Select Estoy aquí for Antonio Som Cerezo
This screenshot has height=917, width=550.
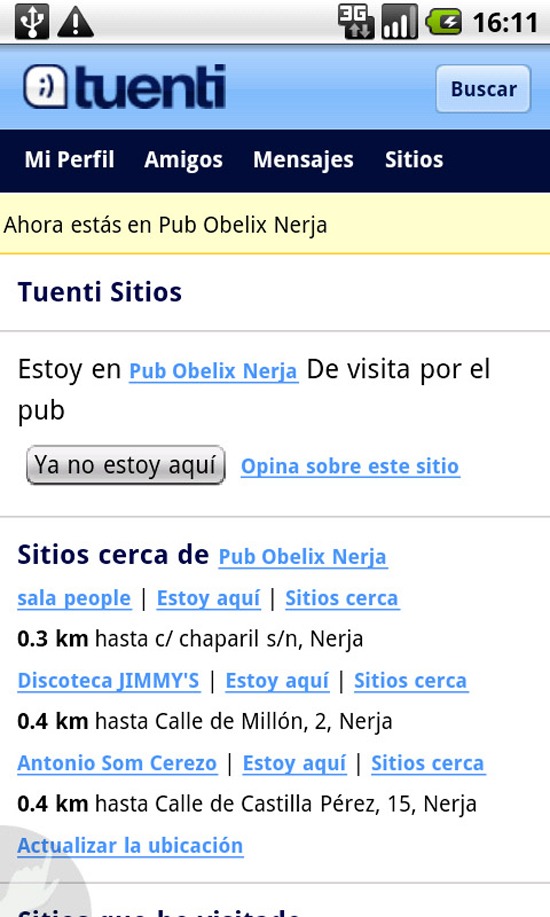click(294, 764)
